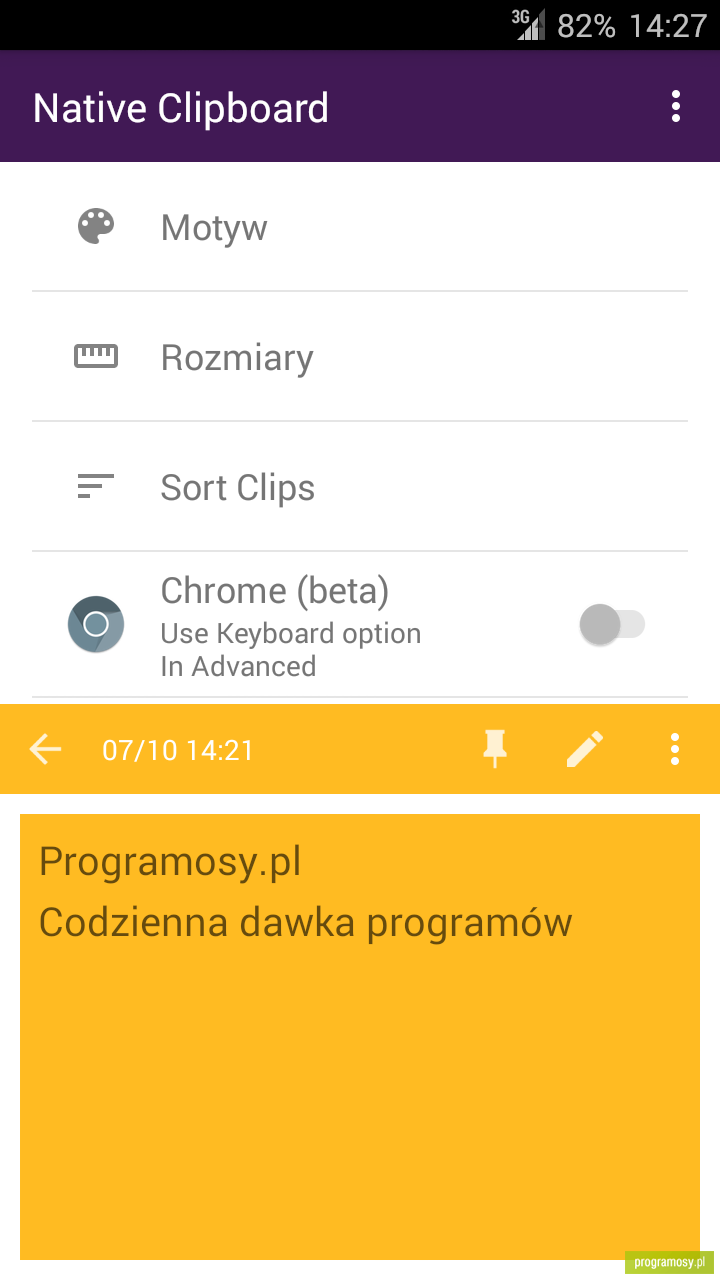Screen dimensions: 720x1280
Task: Open the Rozmiary size settings
Action: click(x=360, y=357)
